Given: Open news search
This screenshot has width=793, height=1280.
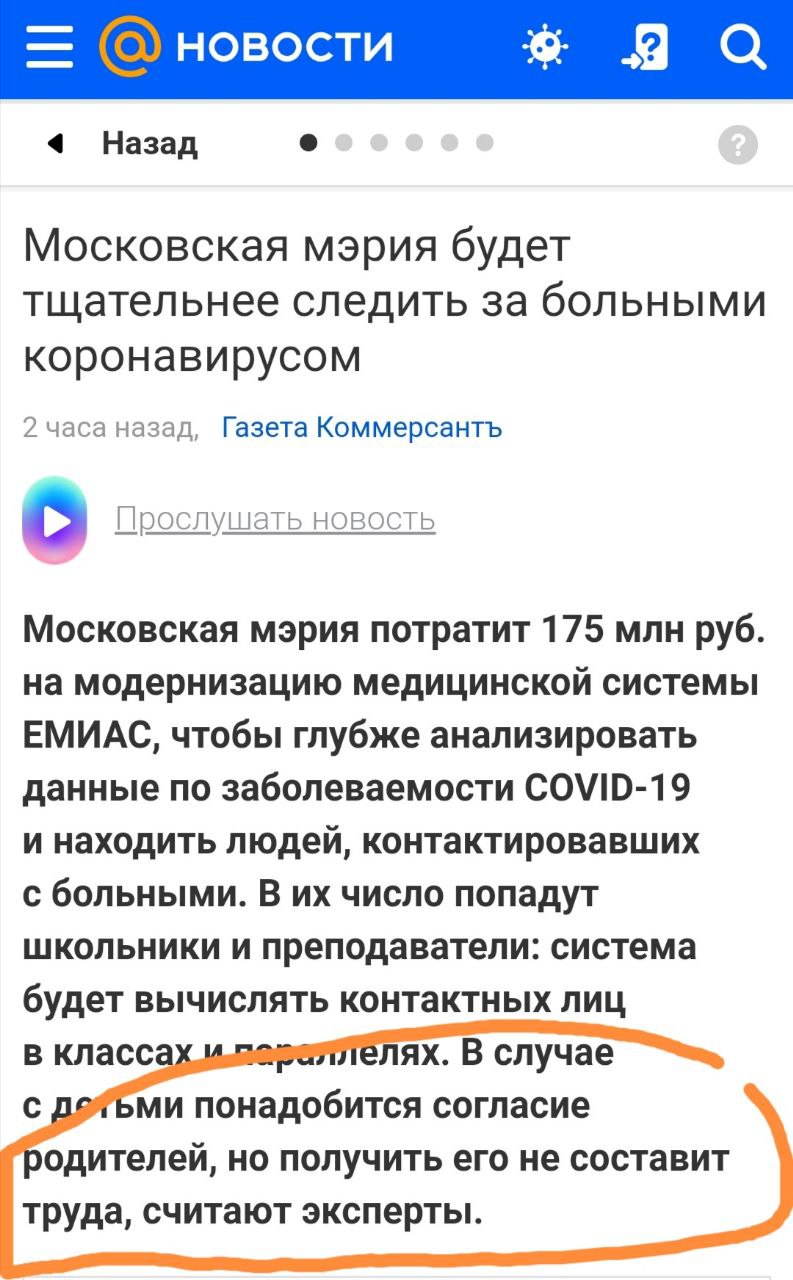Looking at the screenshot, I should tap(742, 47).
